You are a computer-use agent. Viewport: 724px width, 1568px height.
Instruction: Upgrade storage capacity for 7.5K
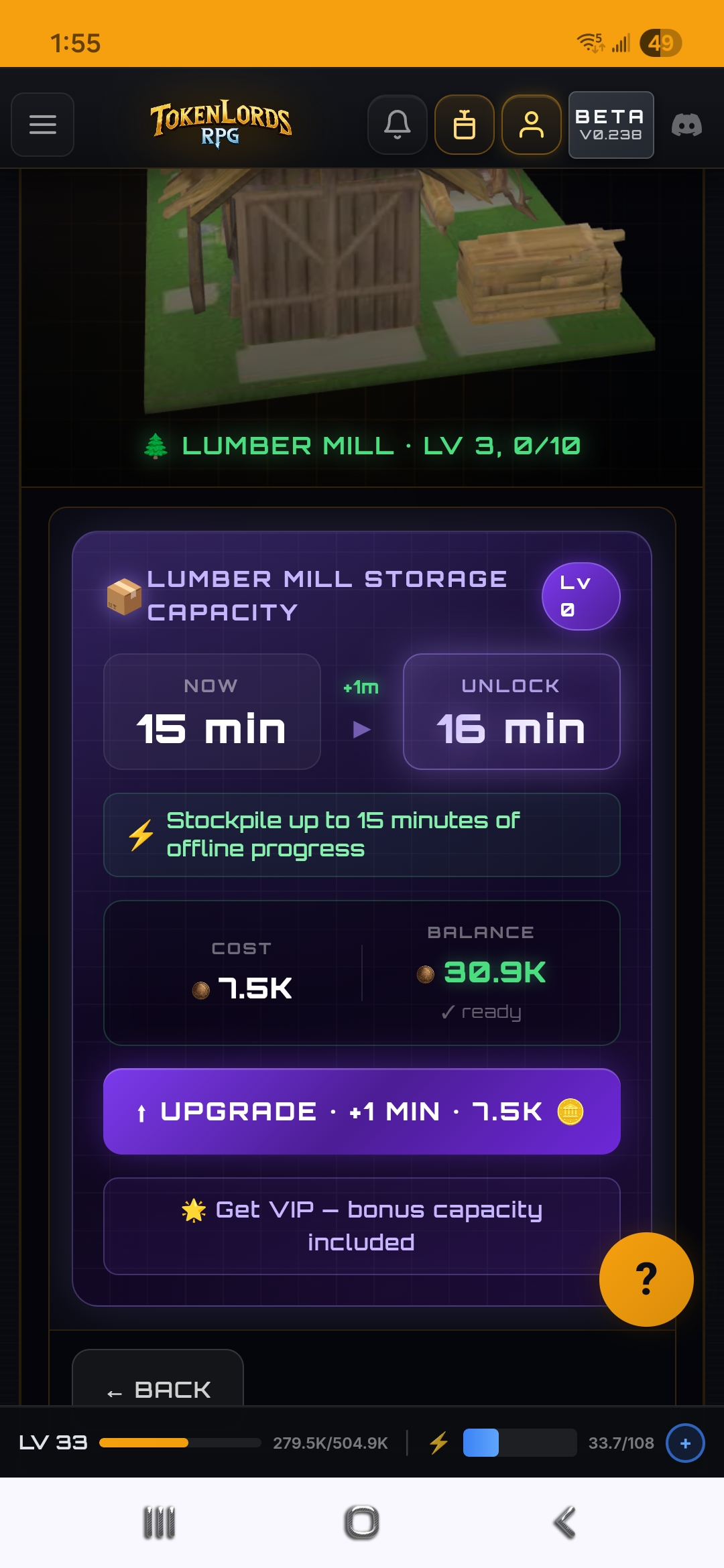click(x=362, y=1111)
